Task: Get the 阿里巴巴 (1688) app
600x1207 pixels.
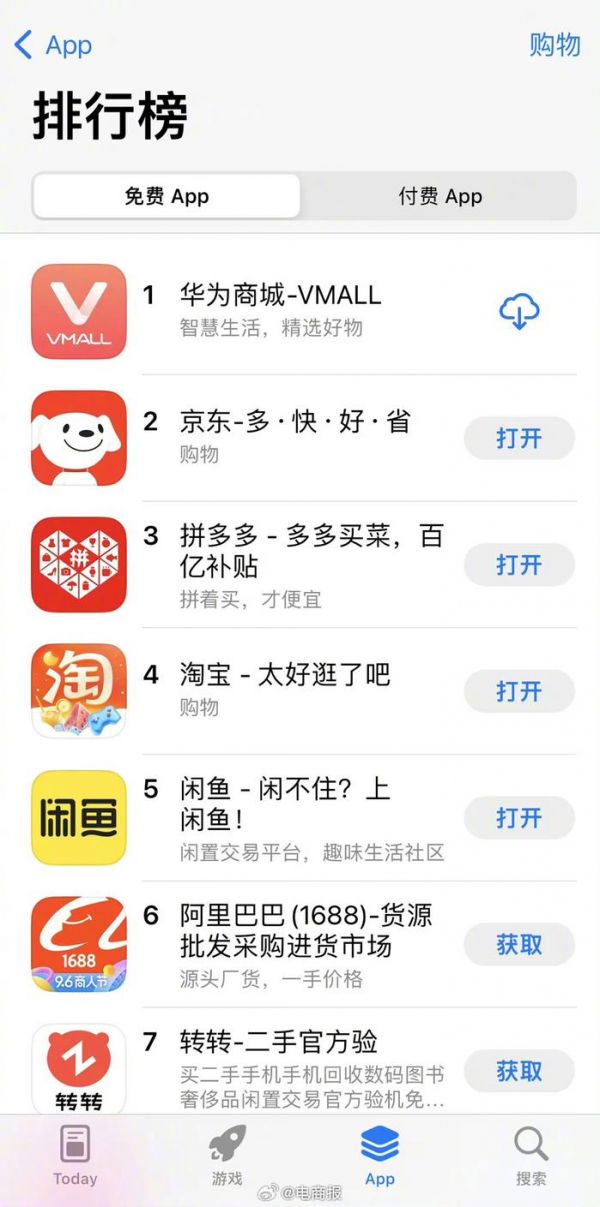Action: (x=519, y=944)
